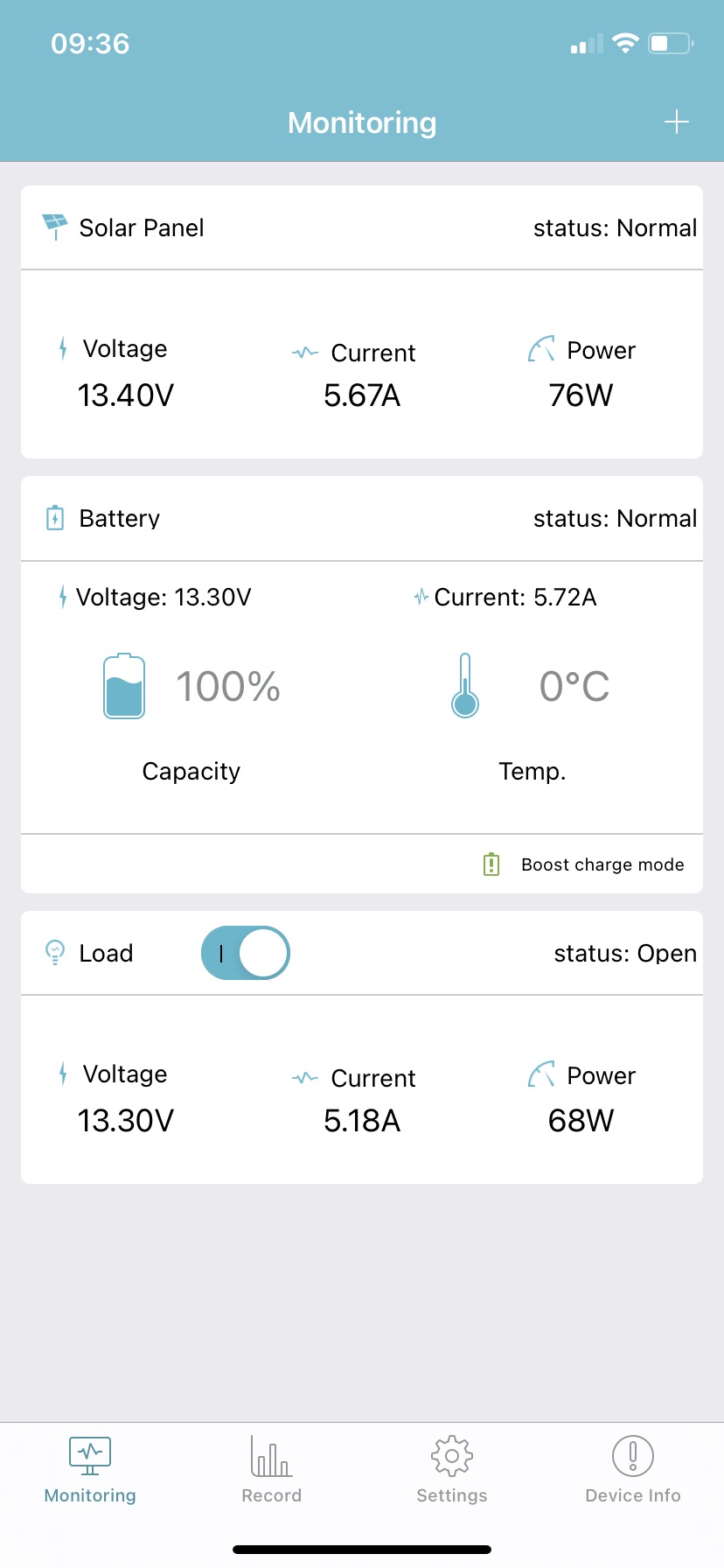Switch to the Record tab
Image resolution: width=724 pixels, height=1568 pixels.
[271, 1470]
